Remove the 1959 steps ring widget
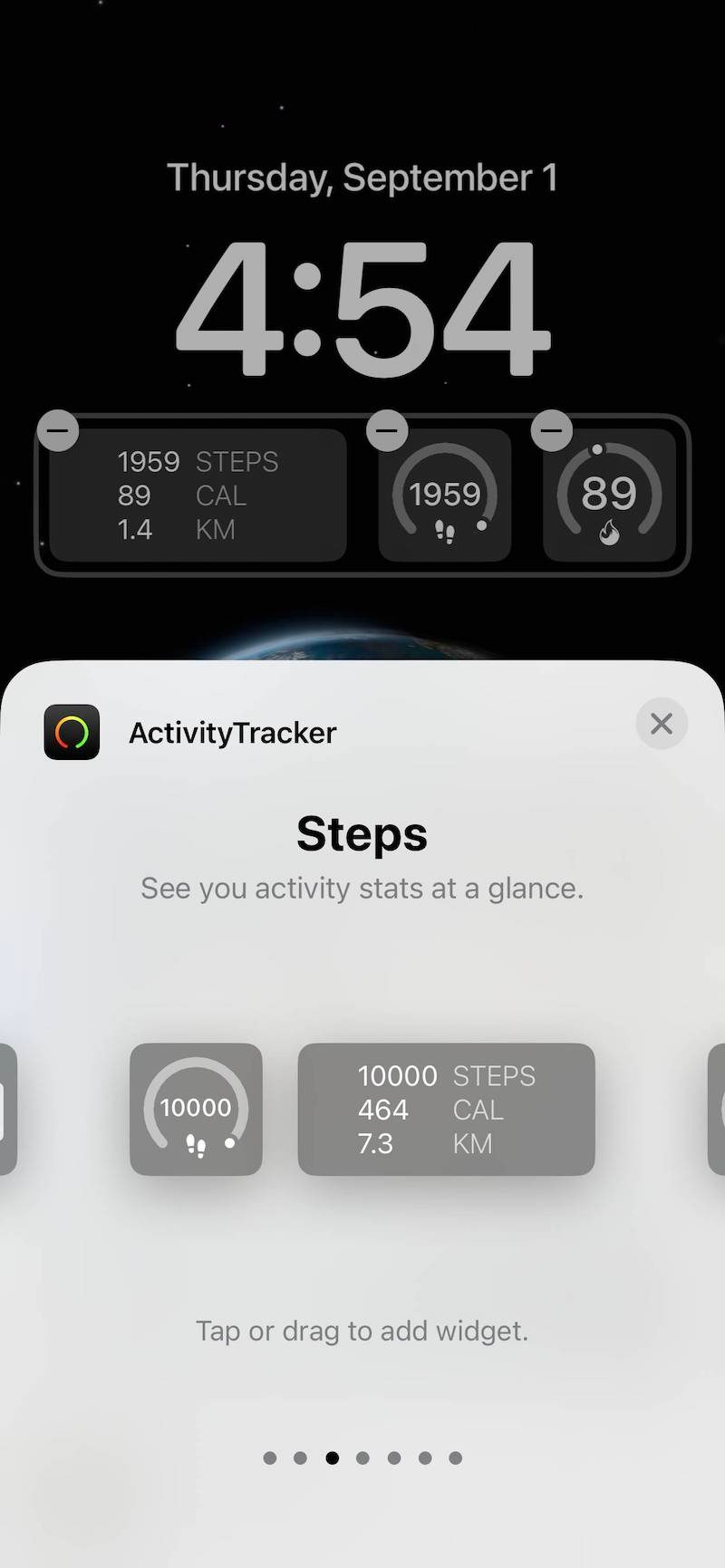This screenshot has height=1568, width=725. 388,431
